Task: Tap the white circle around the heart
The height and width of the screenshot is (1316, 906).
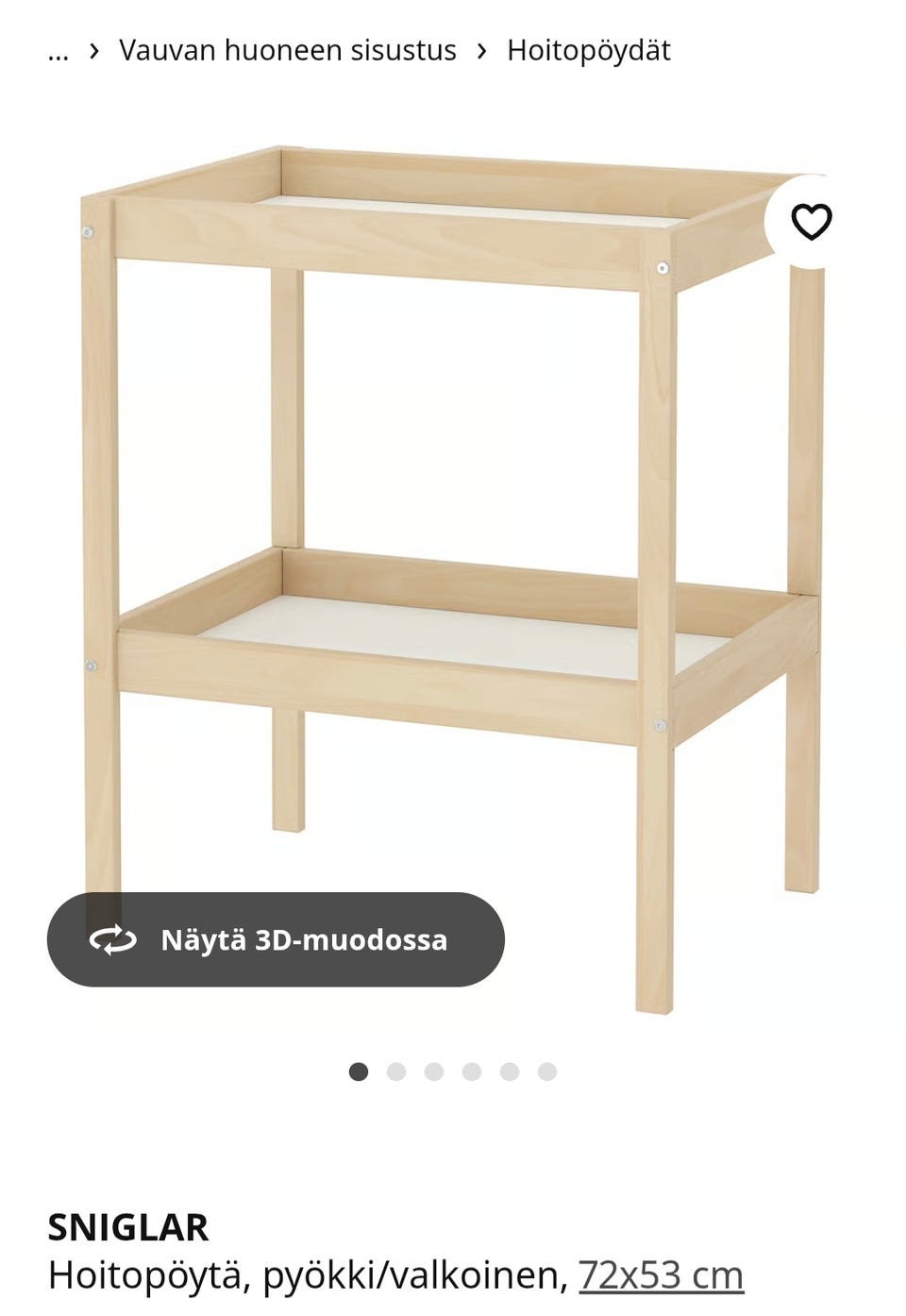Action: [814, 219]
